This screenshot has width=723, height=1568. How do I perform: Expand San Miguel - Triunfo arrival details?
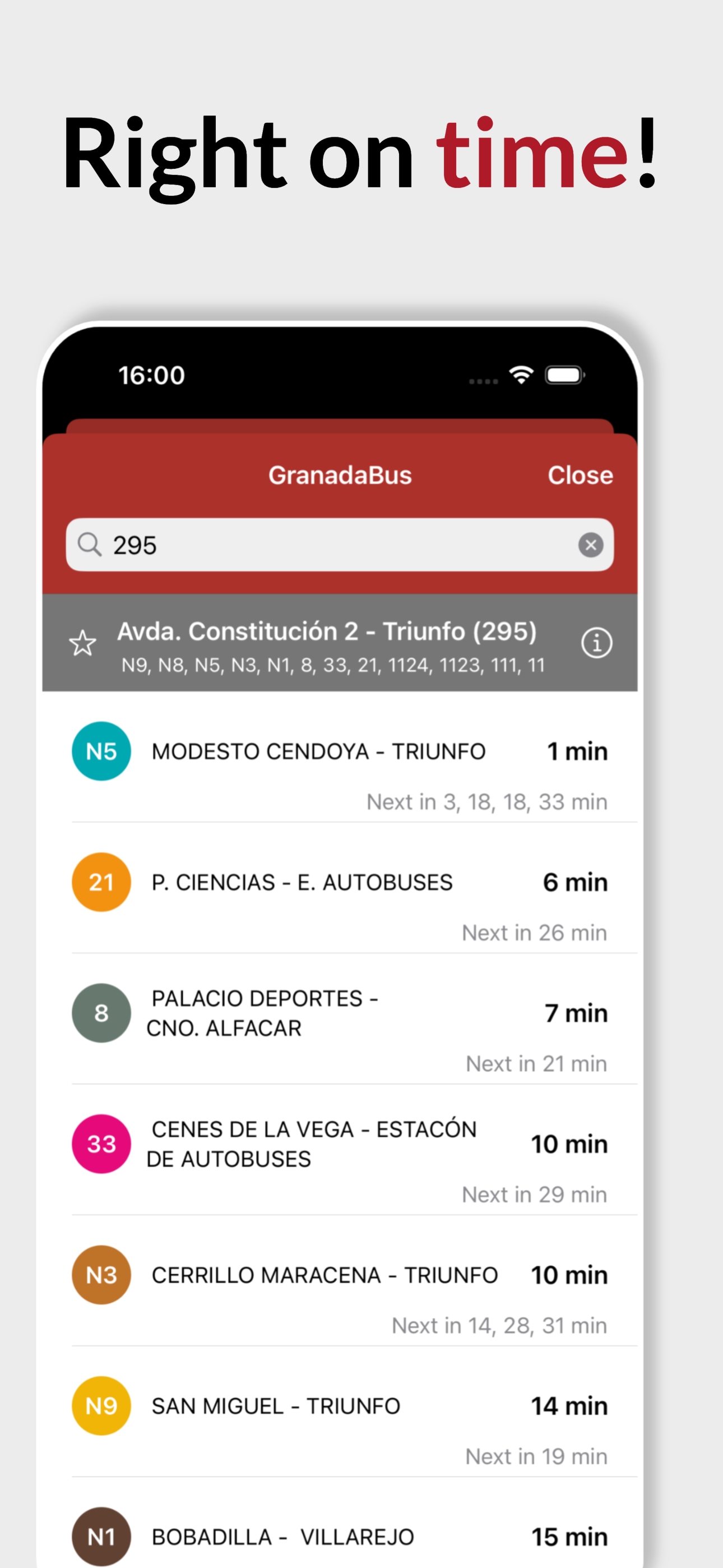275,1406
